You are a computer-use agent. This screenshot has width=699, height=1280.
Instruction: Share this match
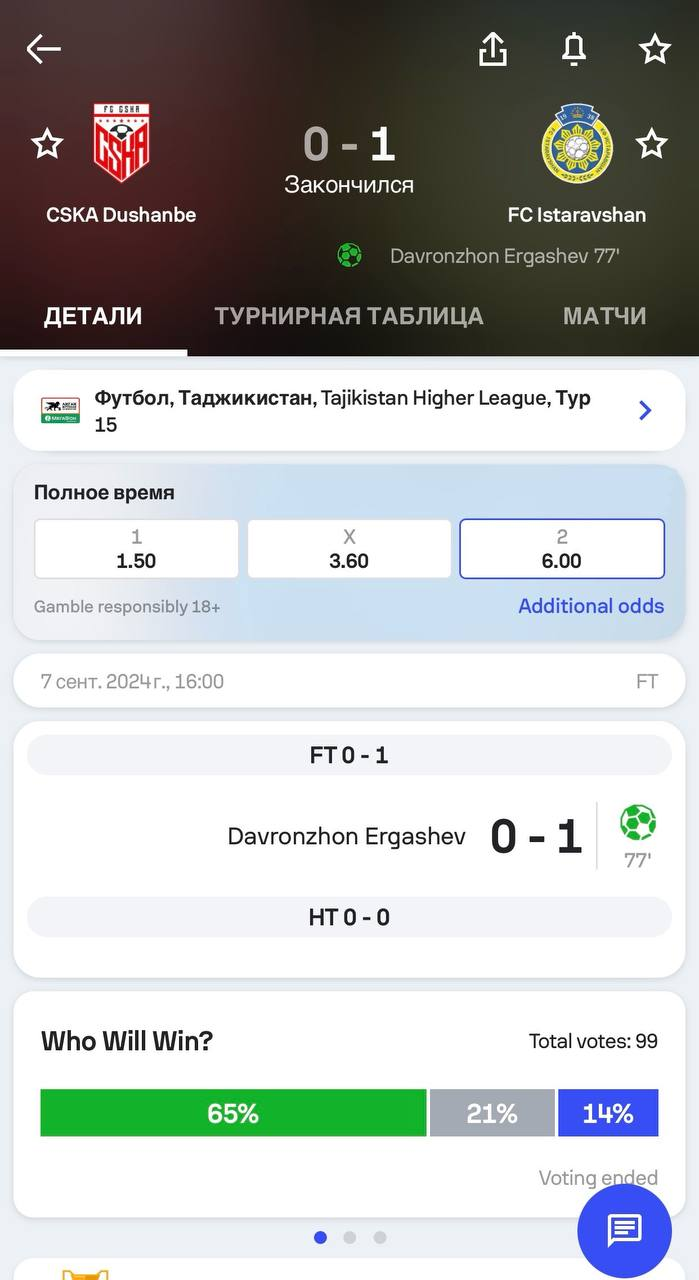point(492,48)
